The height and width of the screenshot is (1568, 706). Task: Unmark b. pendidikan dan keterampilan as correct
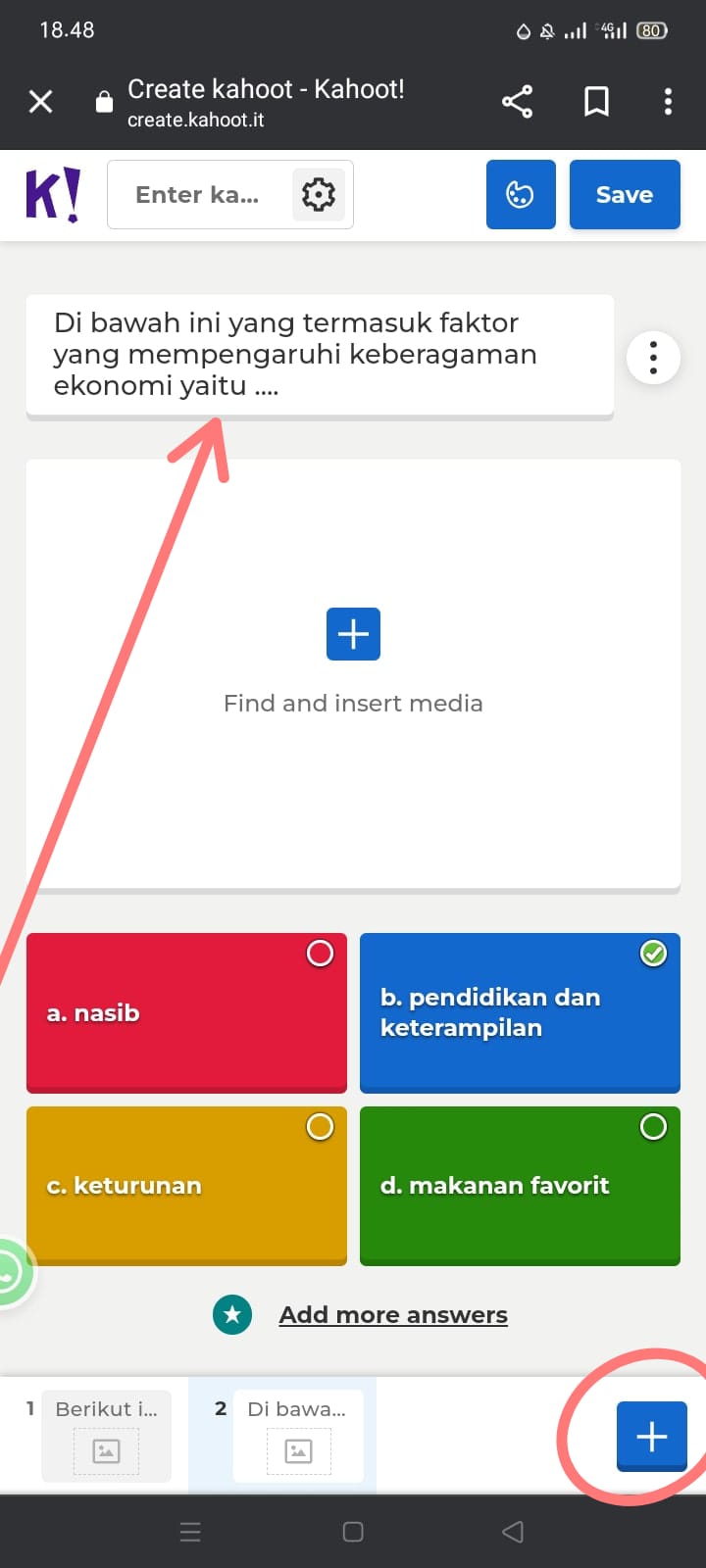tap(653, 954)
